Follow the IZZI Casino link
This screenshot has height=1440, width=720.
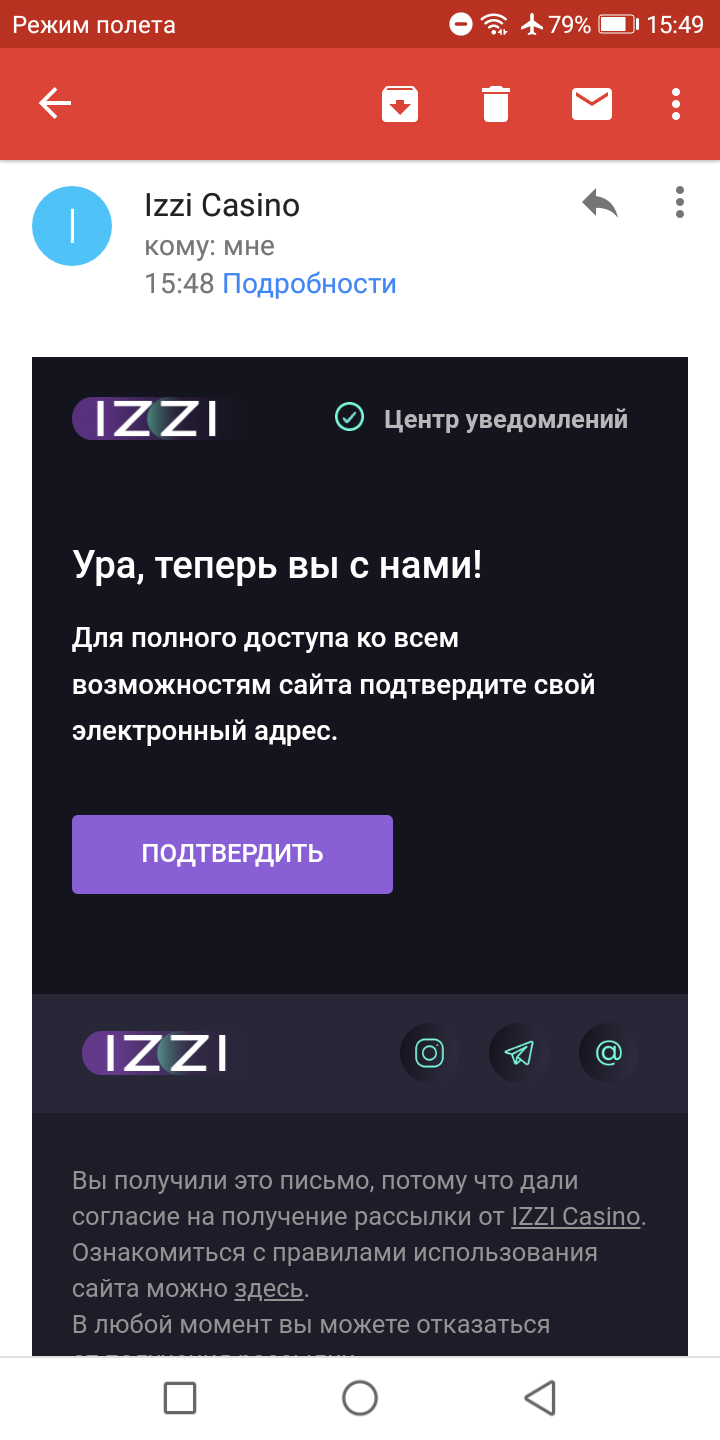tap(576, 1217)
